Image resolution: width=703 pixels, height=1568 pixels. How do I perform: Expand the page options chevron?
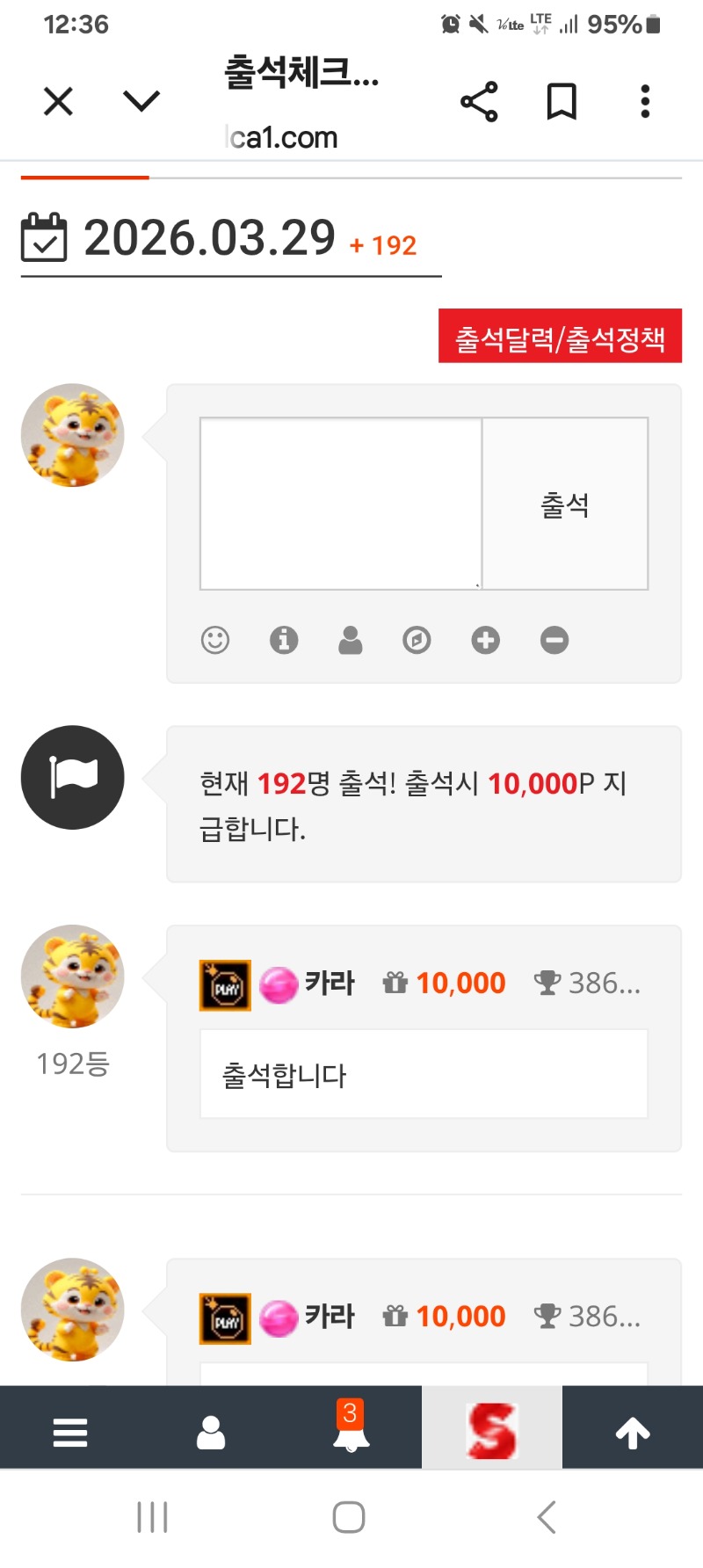pos(141,102)
